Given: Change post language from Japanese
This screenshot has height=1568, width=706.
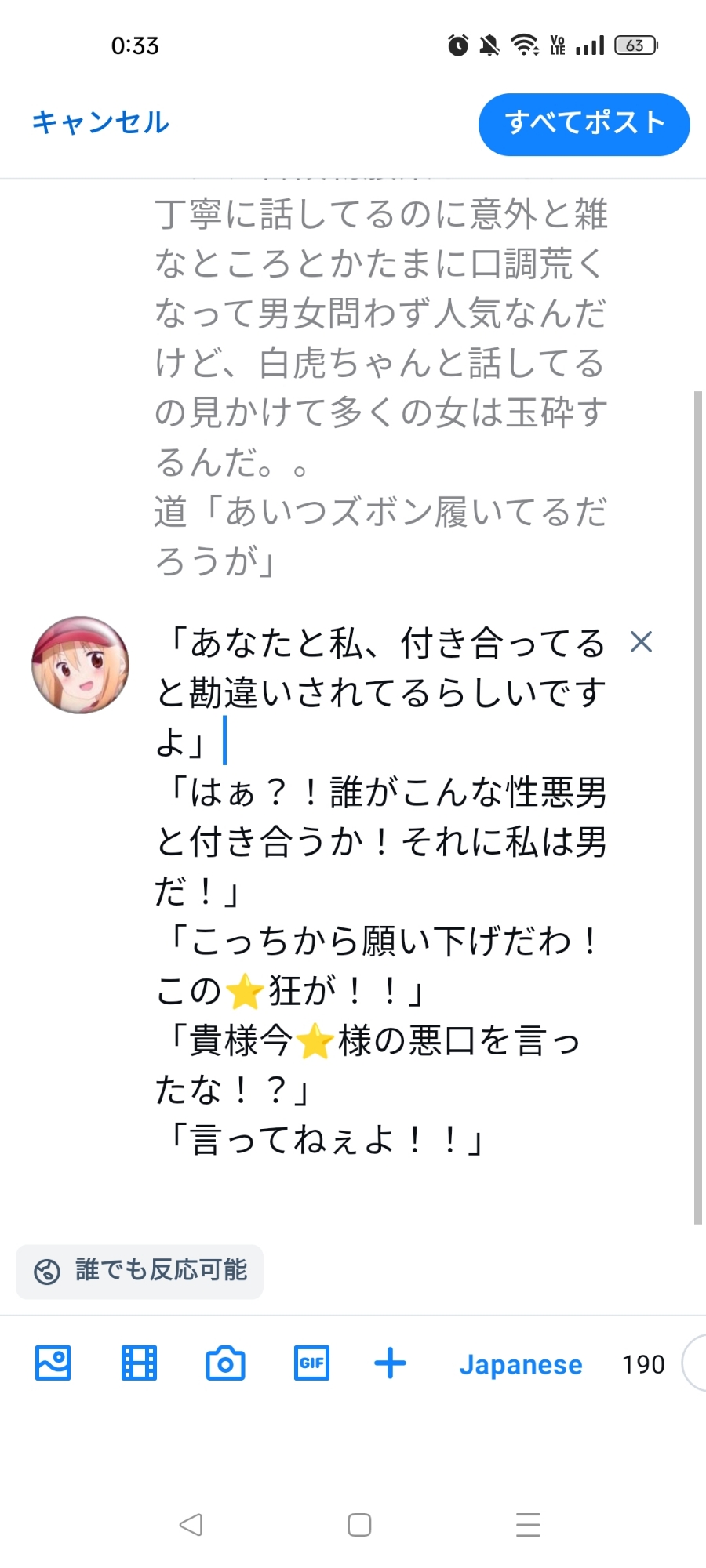Looking at the screenshot, I should 521,1365.
